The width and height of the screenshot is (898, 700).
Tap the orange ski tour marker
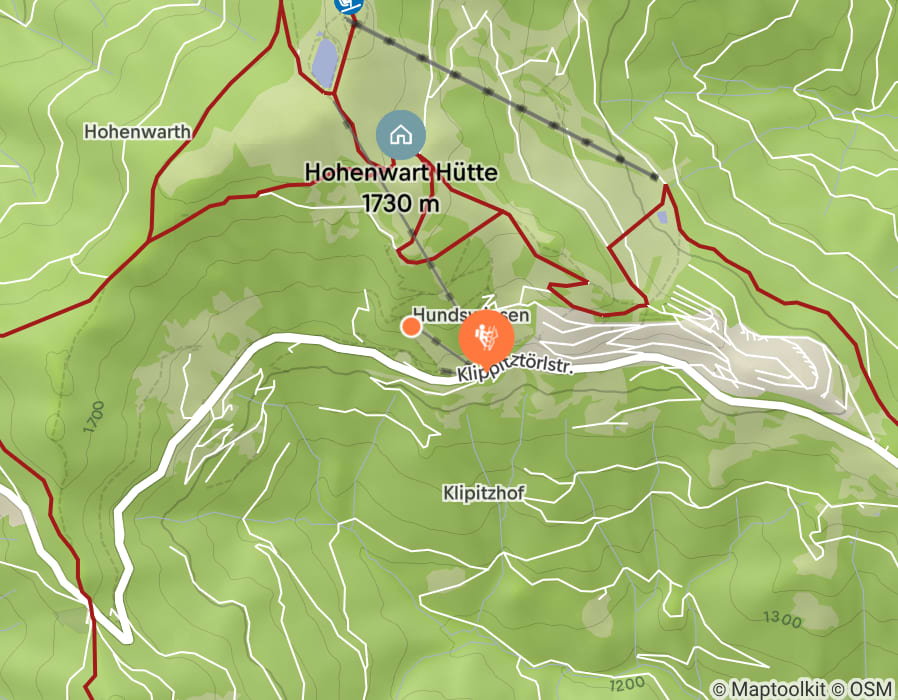pos(484,338)
